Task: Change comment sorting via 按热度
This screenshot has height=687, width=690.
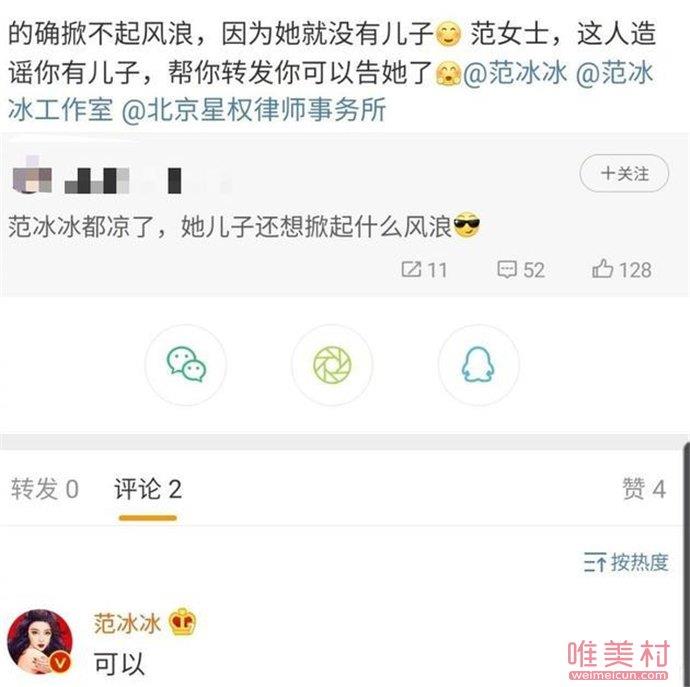Action: (x=626, y=562)
